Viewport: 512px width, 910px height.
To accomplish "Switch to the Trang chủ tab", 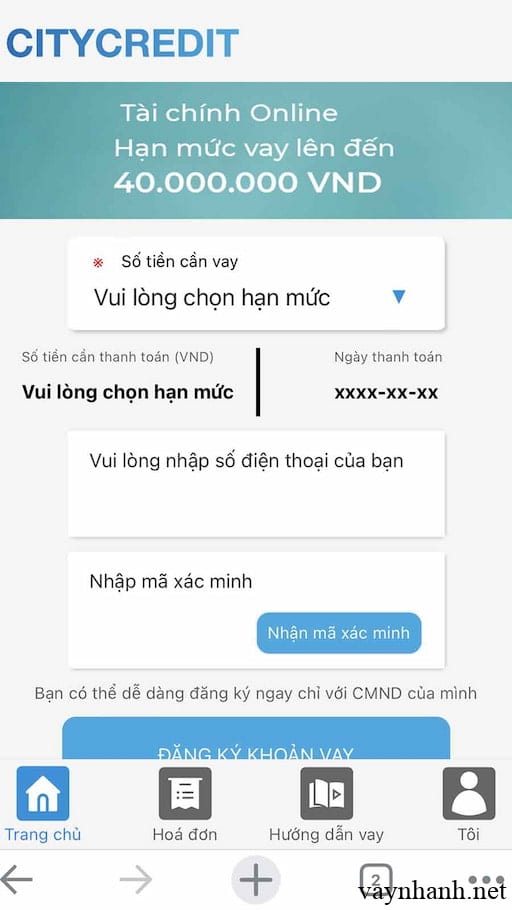I will [x=42, y=804].
